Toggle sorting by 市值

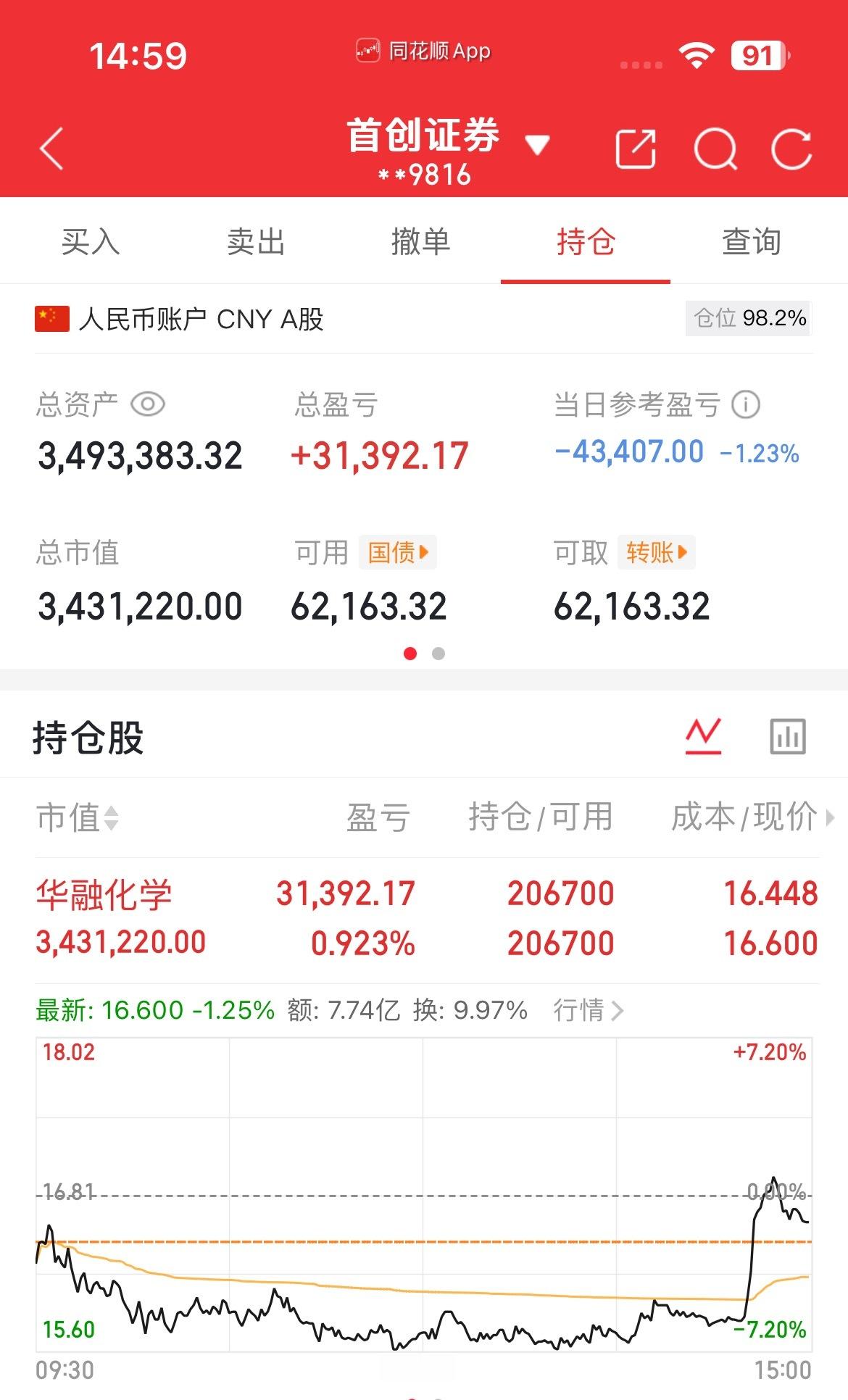(76, 817)
